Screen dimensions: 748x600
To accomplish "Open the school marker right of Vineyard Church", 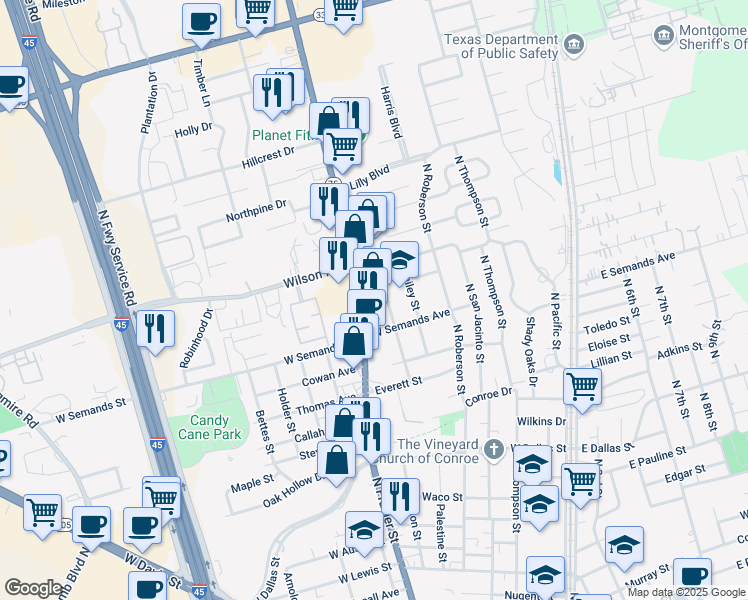I will pos(533,464).
